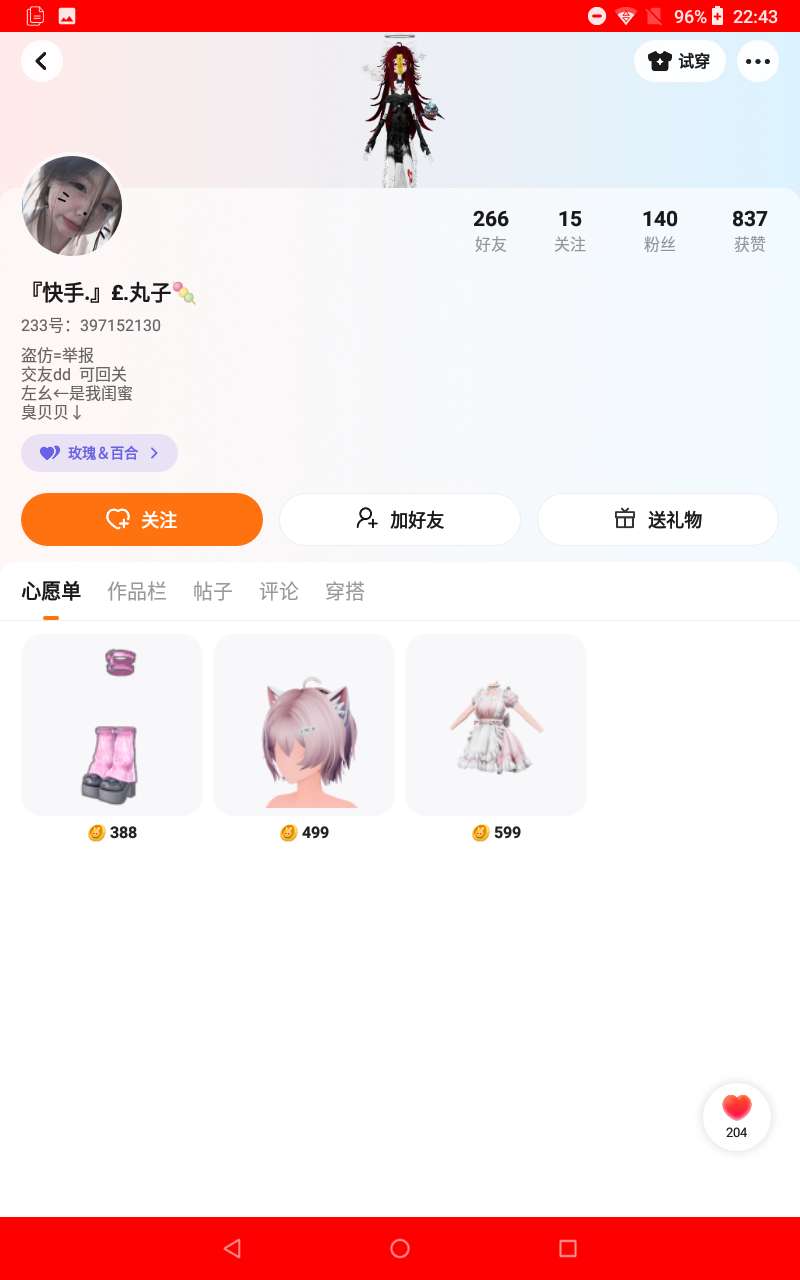Switch to the 作品栏 tab

tap(137, 591)
